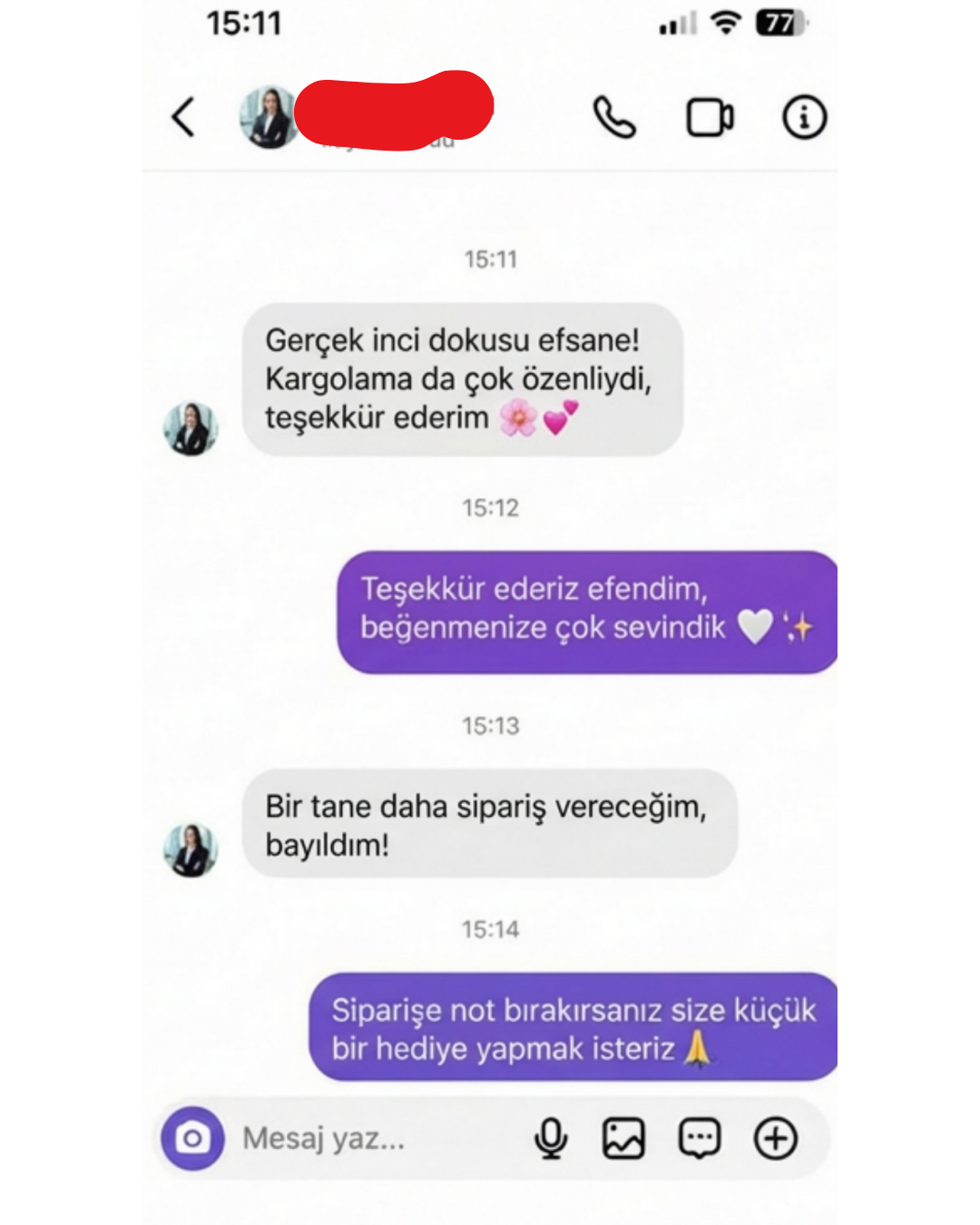Open the sticker and GIF picker
Screen dimensions: 980x1225
pos(700,1138)
